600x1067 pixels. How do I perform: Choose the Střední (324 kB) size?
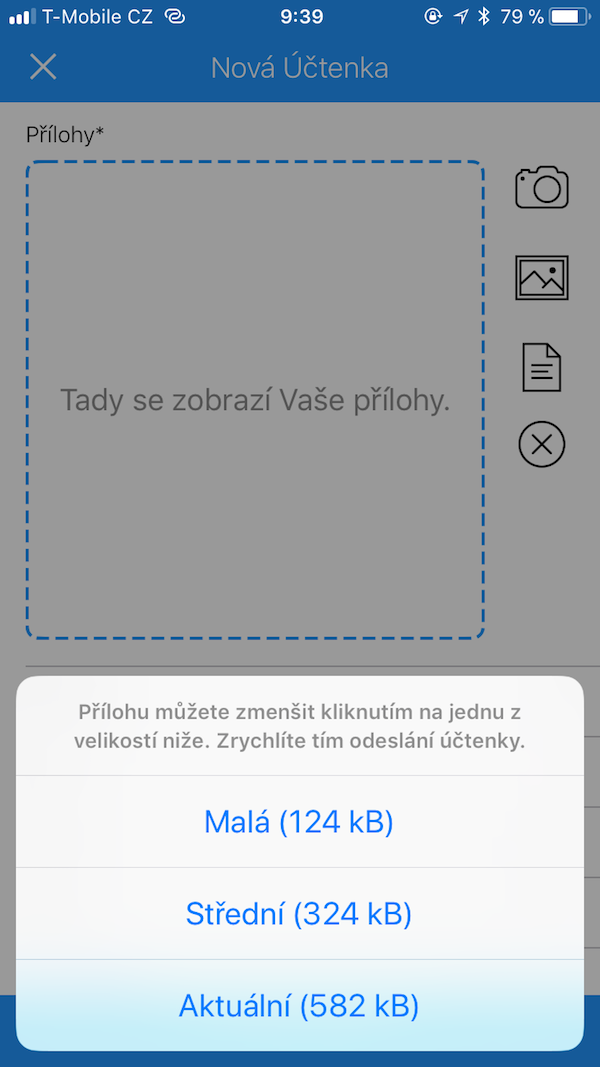(x=299, y=914)
